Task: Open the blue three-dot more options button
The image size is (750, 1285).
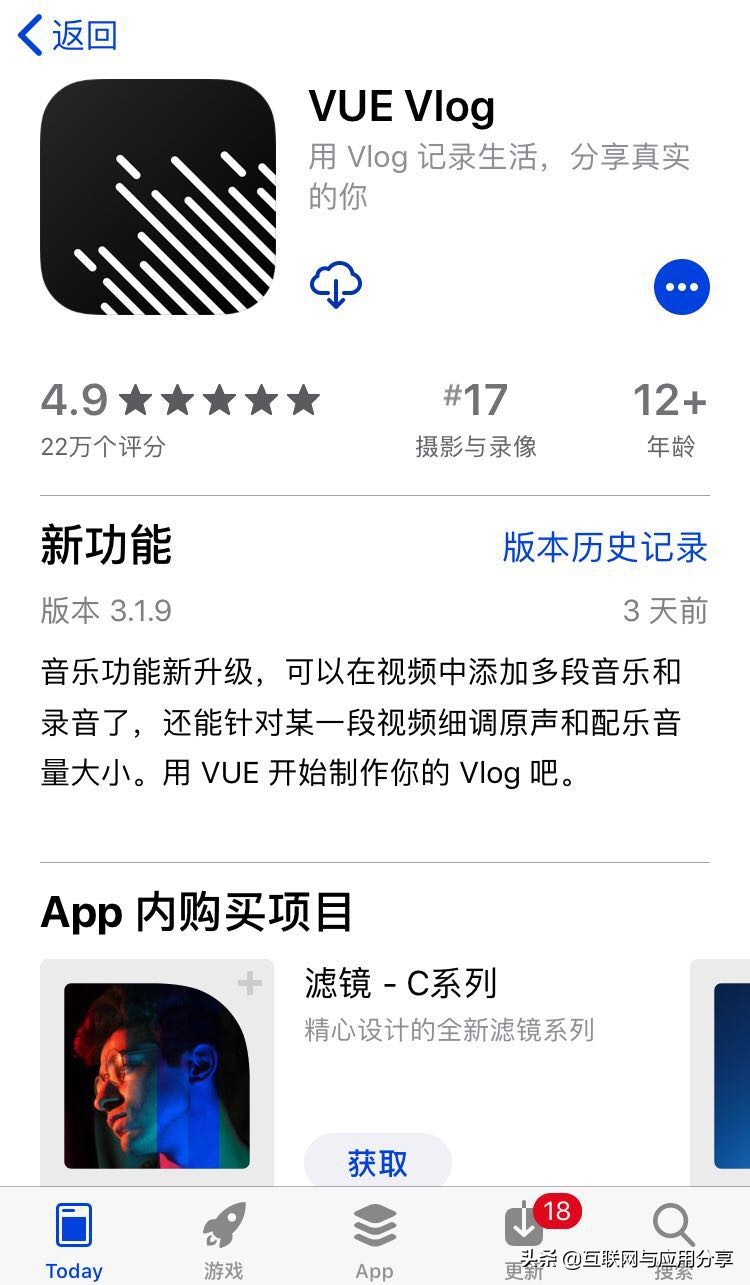Action: click(682, 287)
